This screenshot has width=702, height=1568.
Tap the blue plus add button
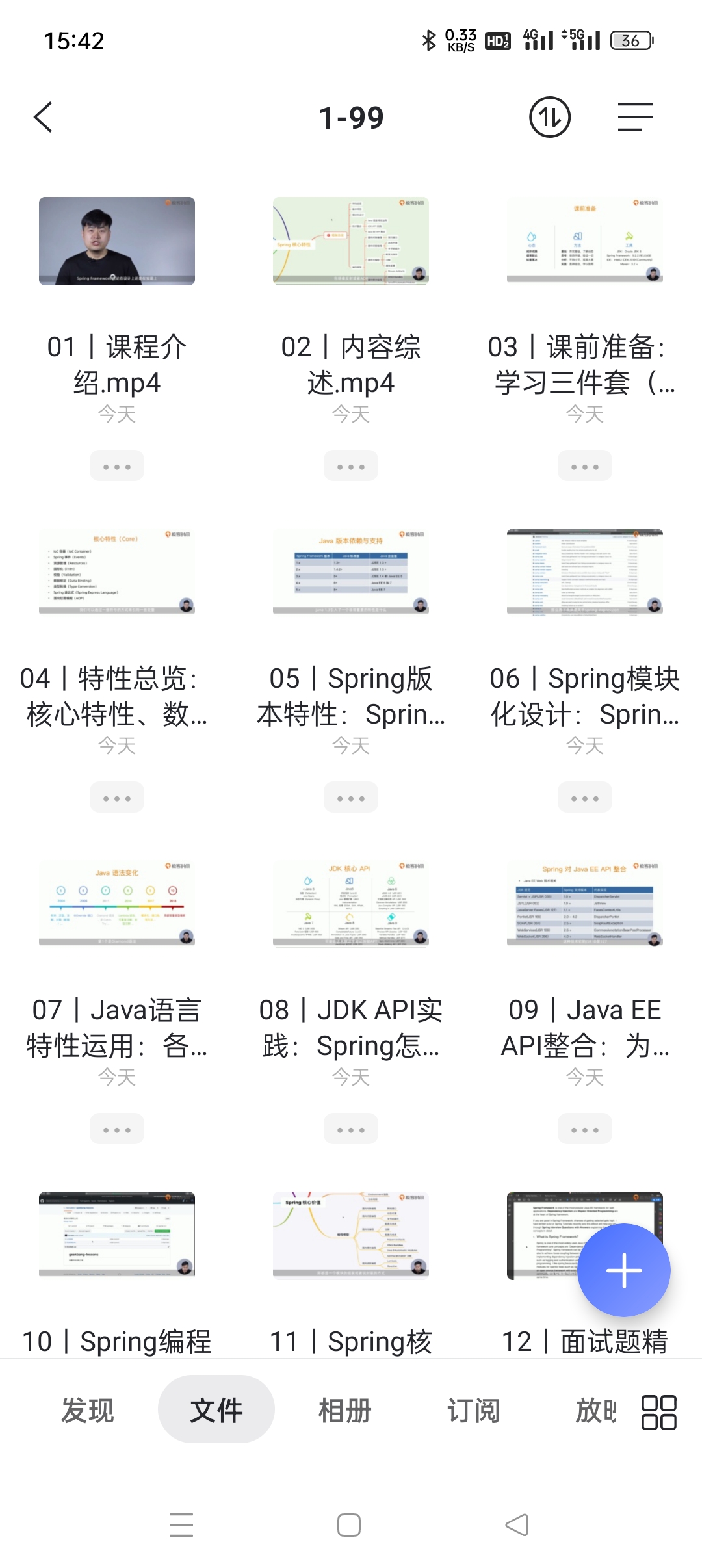coord(623,1270)
